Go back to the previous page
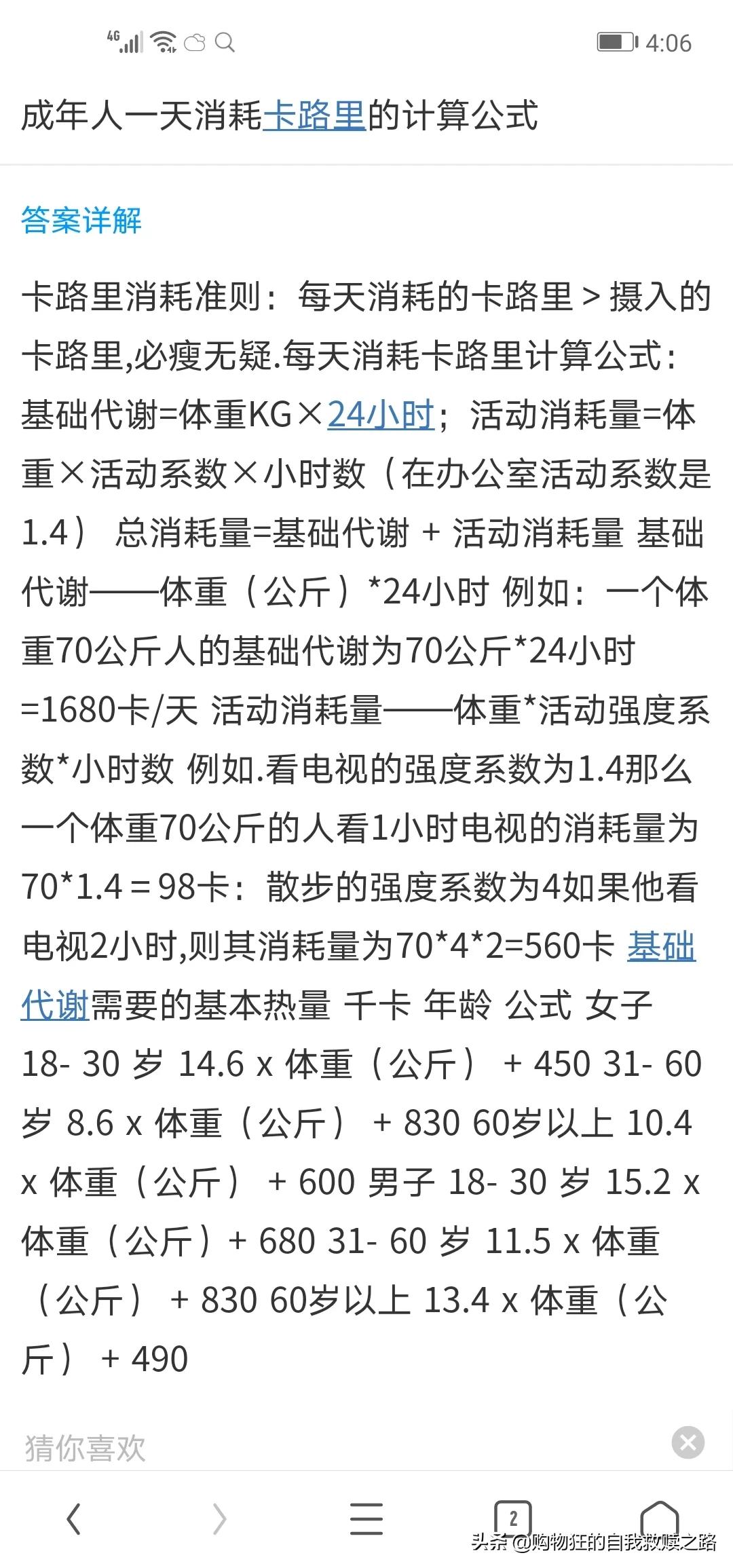 [x=73, y=1518]
